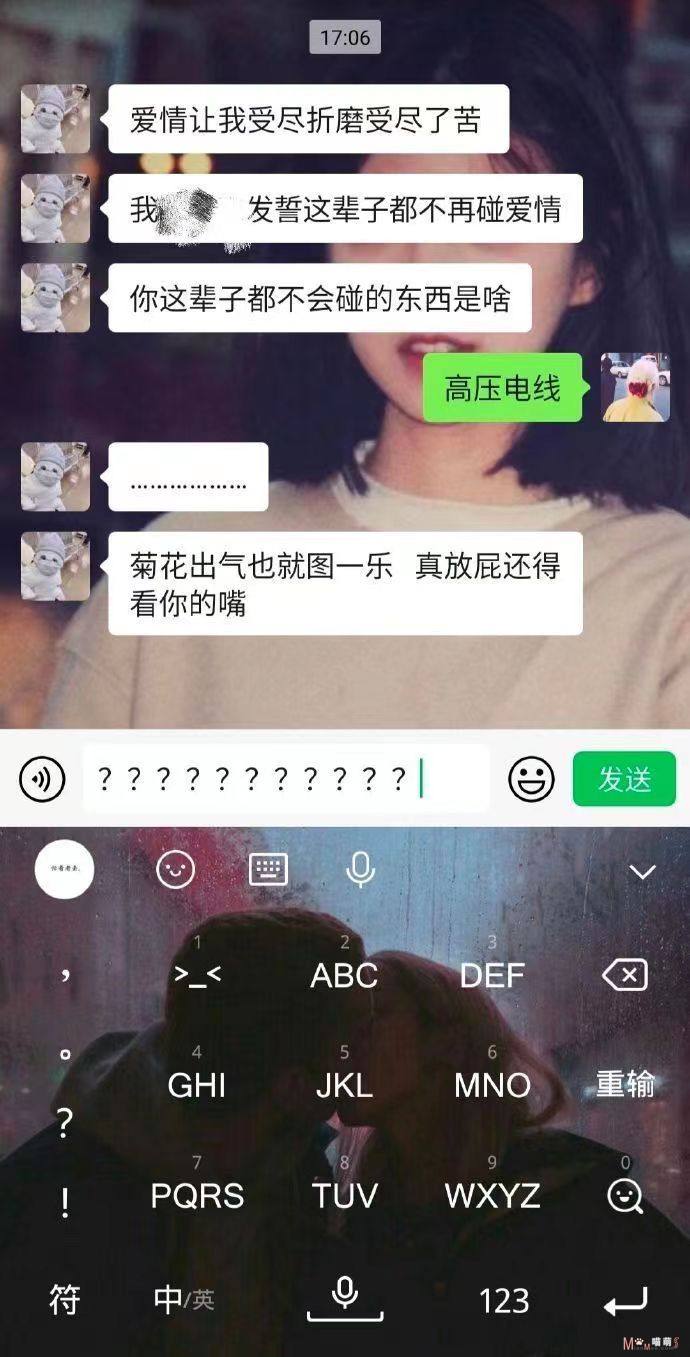Viewport: 690px width, 1357px height.
Task: Hit the backspace key
Action: (x=625, y=975)
